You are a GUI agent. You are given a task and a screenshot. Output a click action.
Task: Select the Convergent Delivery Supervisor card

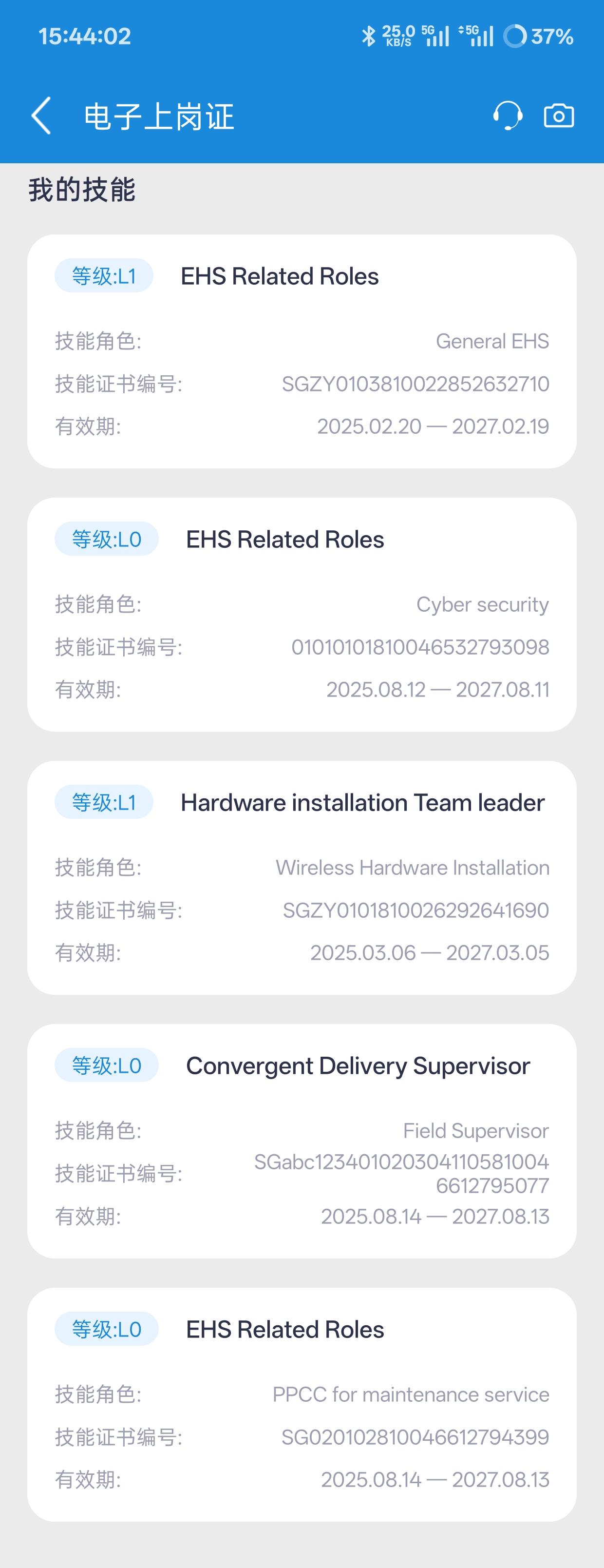pos(302,1141)
